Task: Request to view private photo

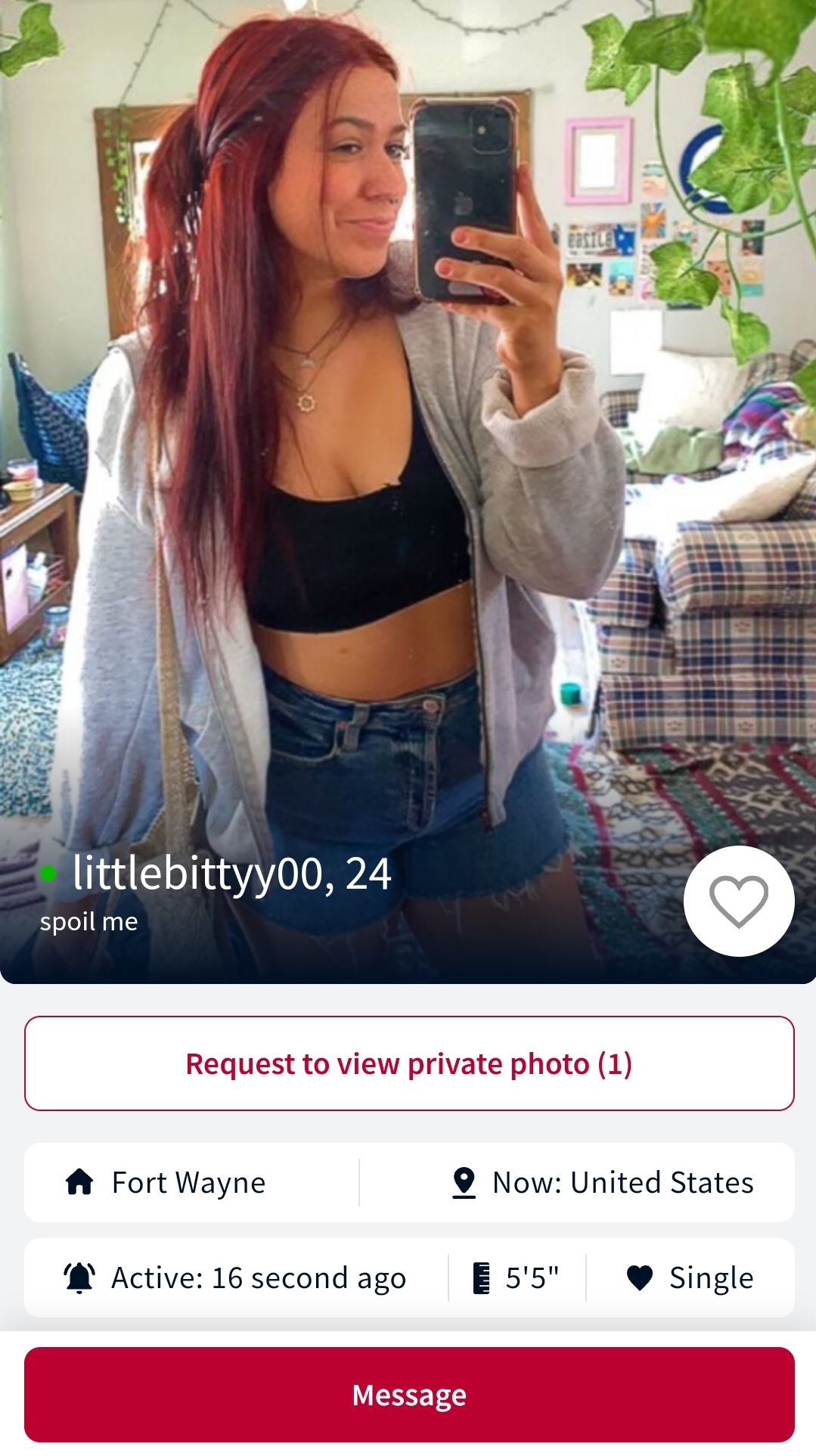Action: coord(409,1063)
